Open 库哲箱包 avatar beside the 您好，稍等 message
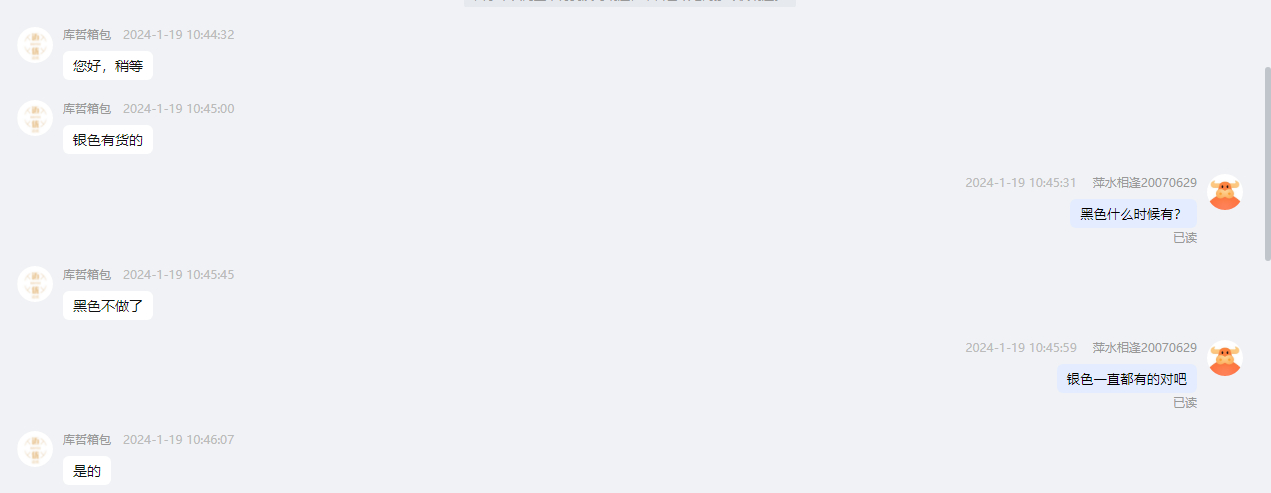Screen dimensions: 1271x493 pos(35,45)
